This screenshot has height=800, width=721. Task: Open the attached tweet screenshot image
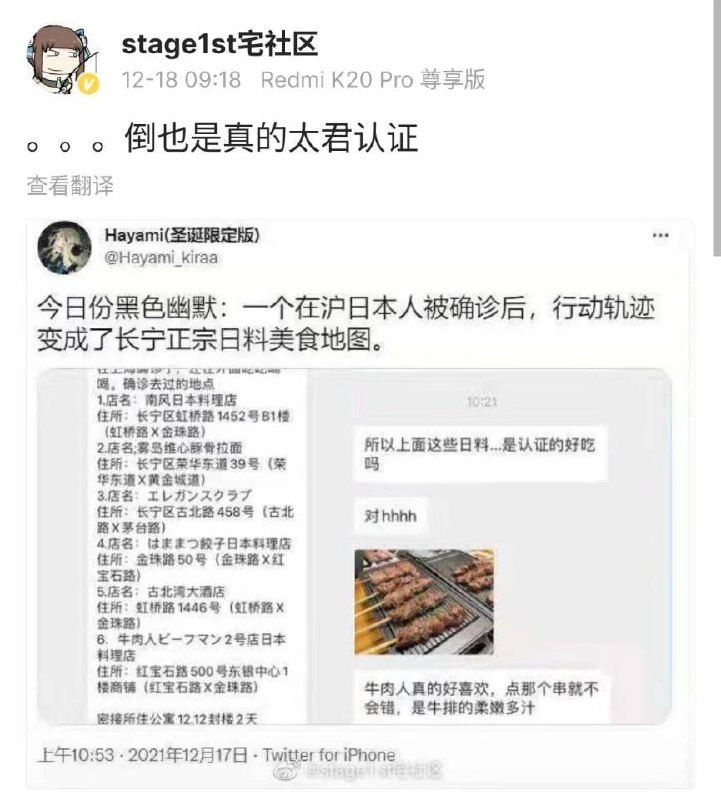point(360,500)
